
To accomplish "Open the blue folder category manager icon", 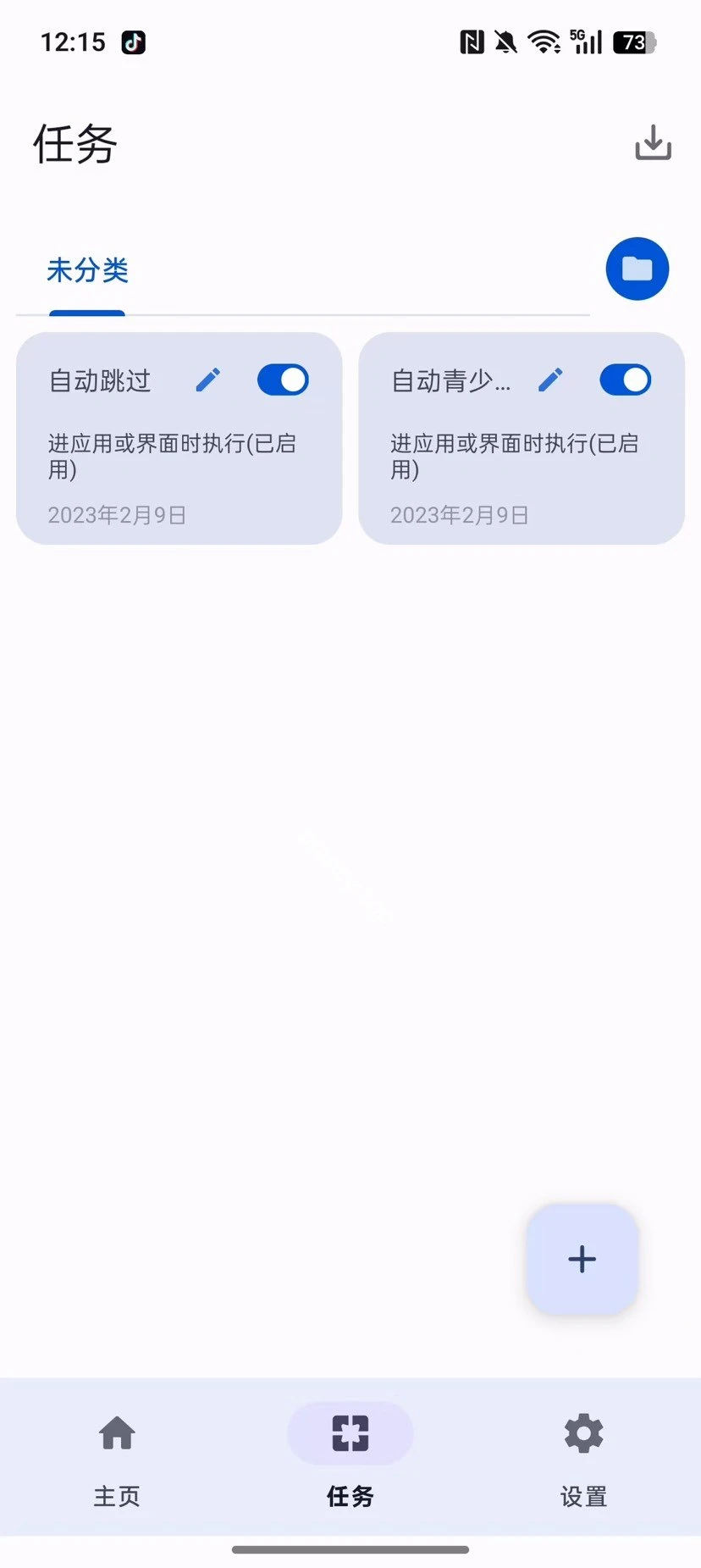I will click(637, 269).
